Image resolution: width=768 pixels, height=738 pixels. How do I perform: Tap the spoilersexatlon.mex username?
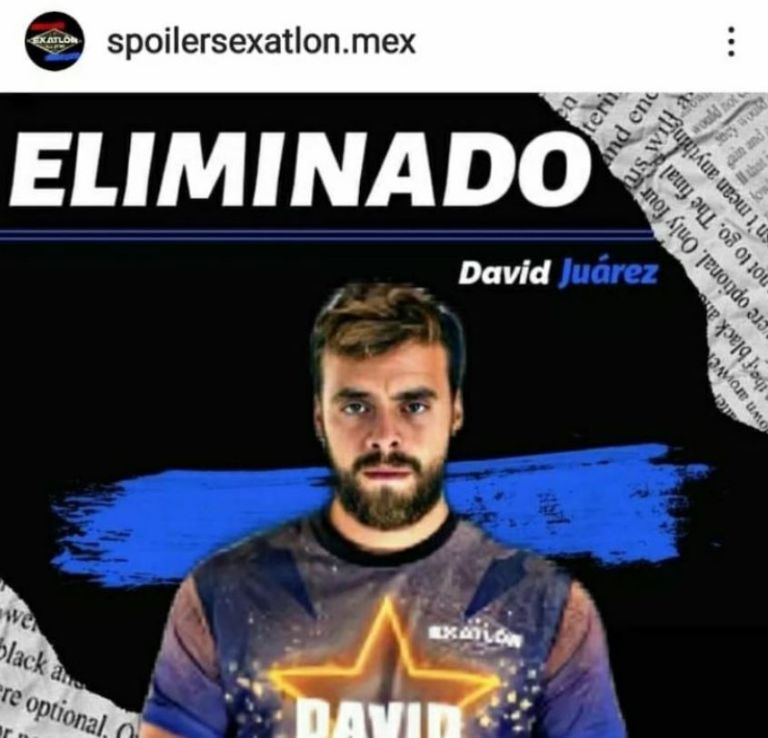click(260, 42)
